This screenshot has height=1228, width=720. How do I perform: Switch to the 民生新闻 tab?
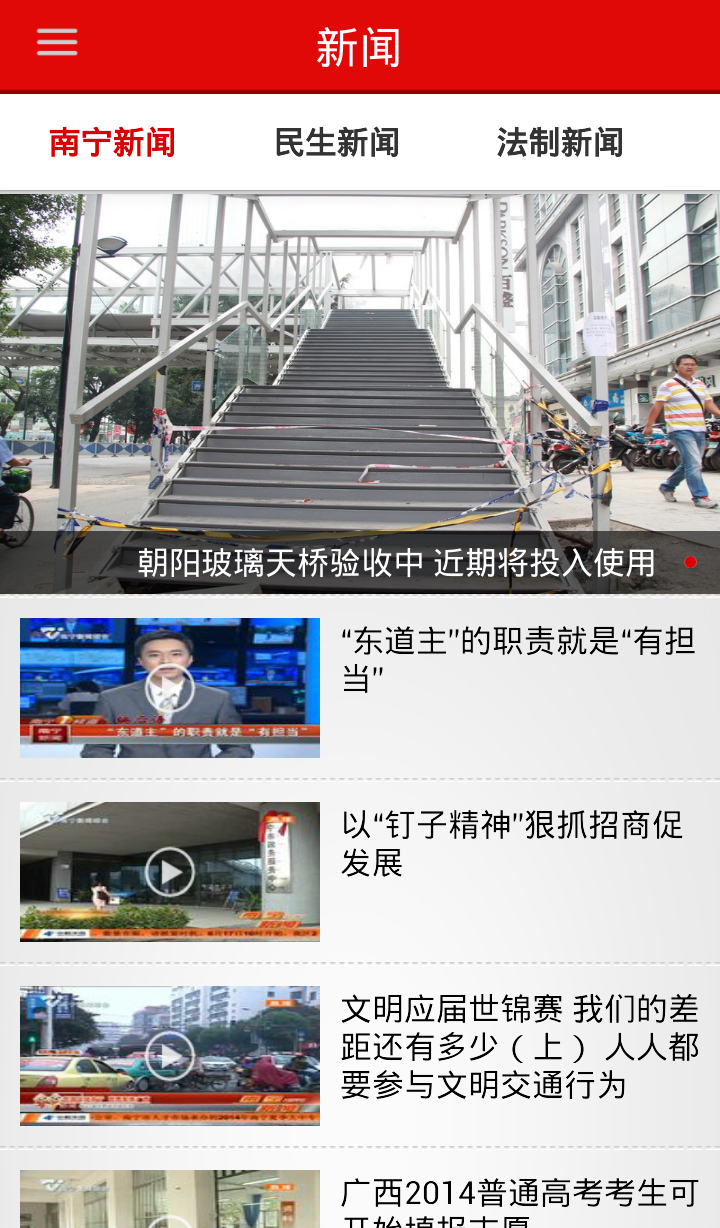click(337, 143)
